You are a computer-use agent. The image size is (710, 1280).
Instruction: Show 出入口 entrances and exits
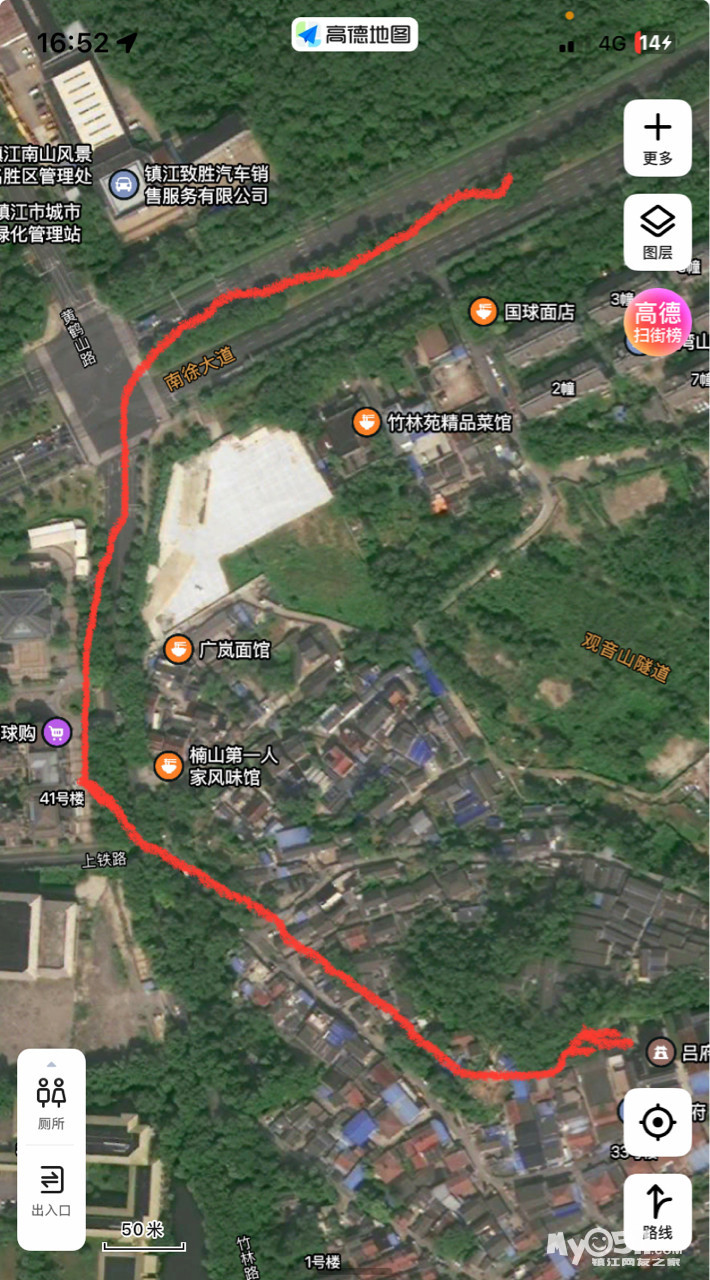click(51, 1190)
